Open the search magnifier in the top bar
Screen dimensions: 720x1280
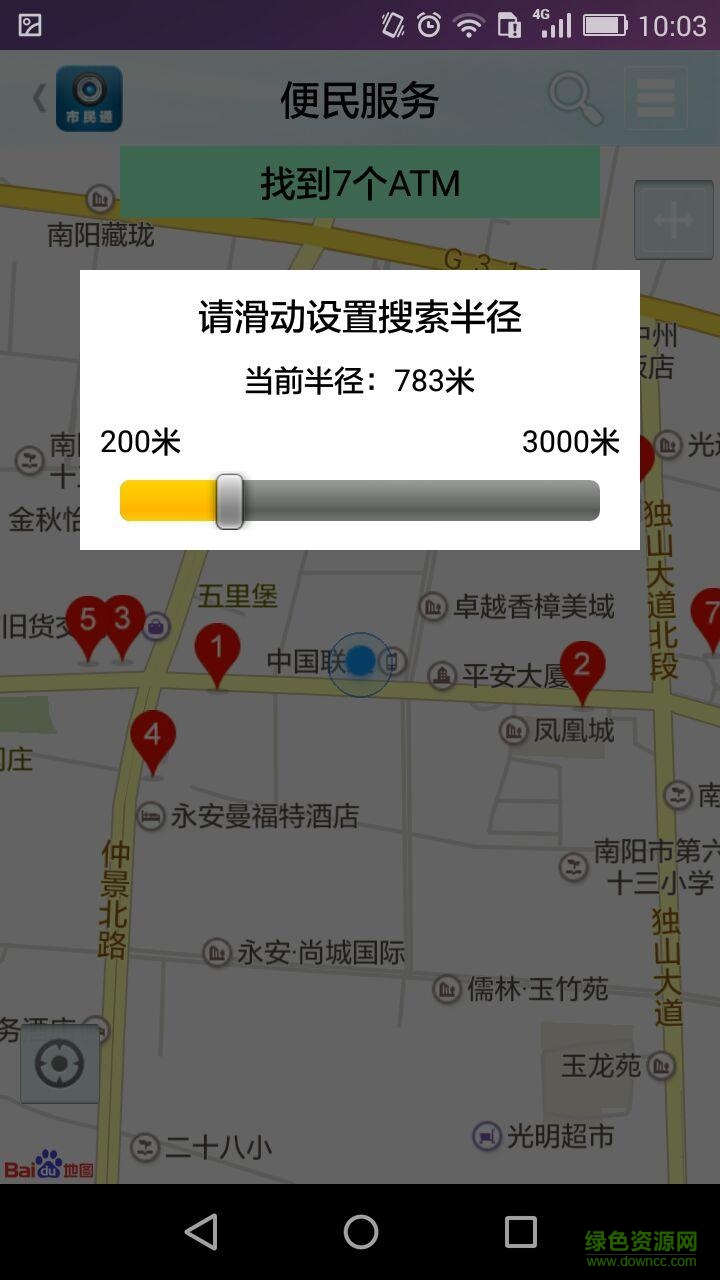pyautogui.click(x=571, y=97)
